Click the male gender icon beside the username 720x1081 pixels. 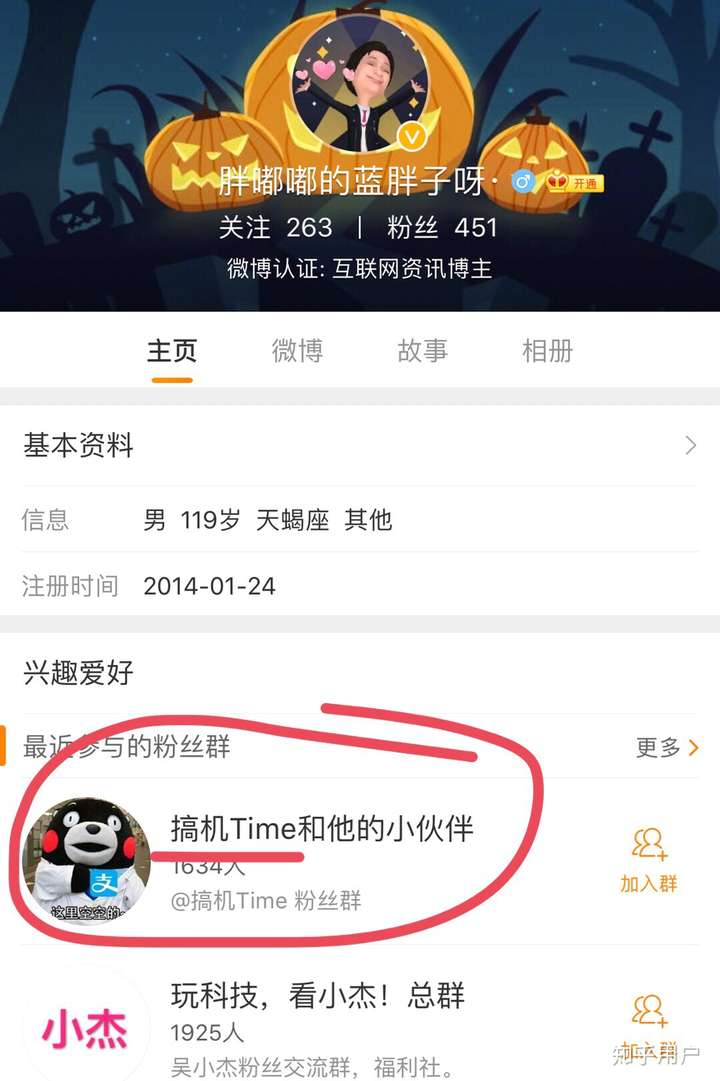point(522,182)
